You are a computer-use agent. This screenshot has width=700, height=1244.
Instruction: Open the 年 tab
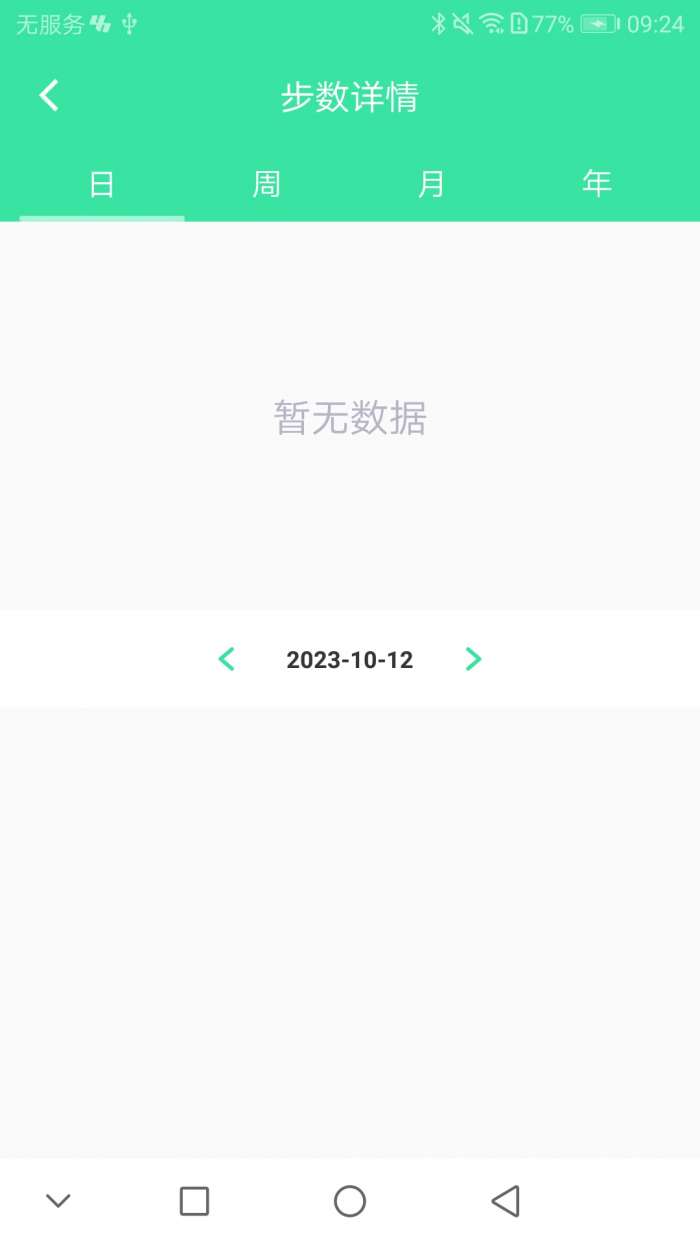pyautogui.click(x=597, y=185)
